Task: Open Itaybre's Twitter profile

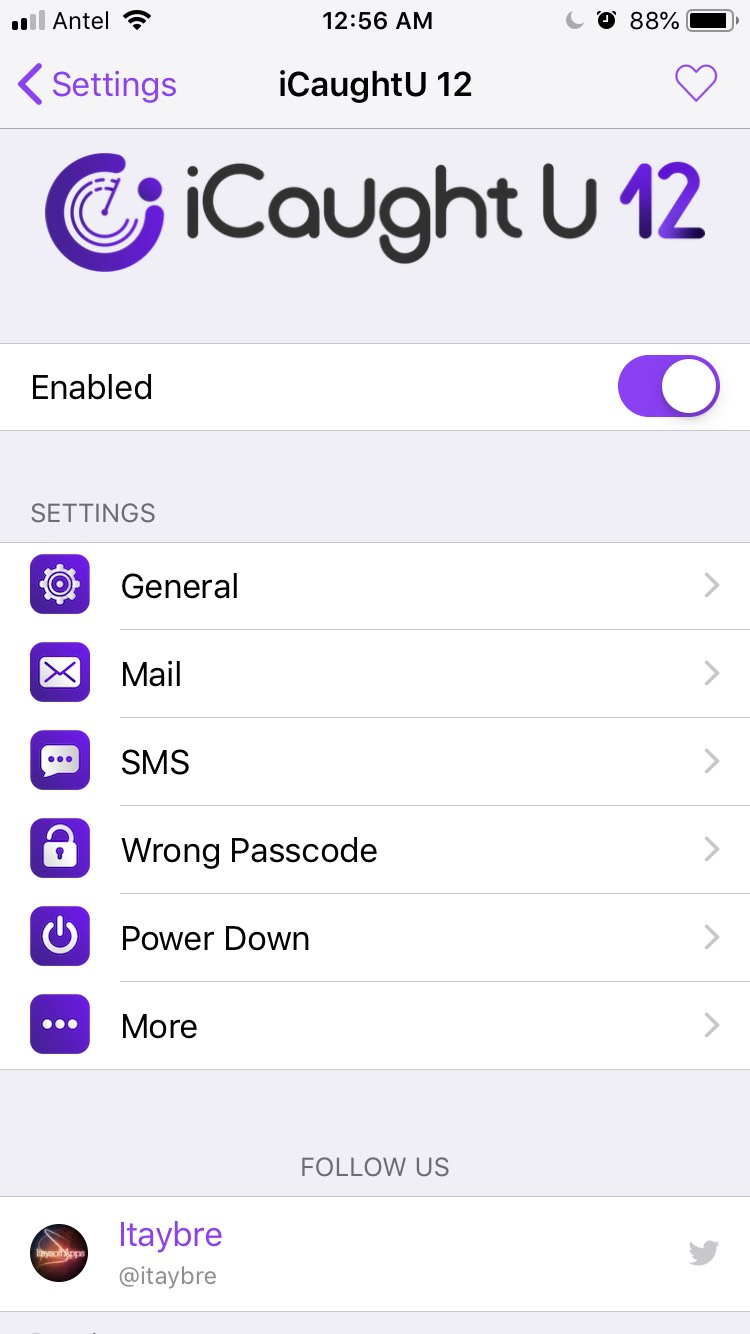Action: click(x=375, y=1253)
